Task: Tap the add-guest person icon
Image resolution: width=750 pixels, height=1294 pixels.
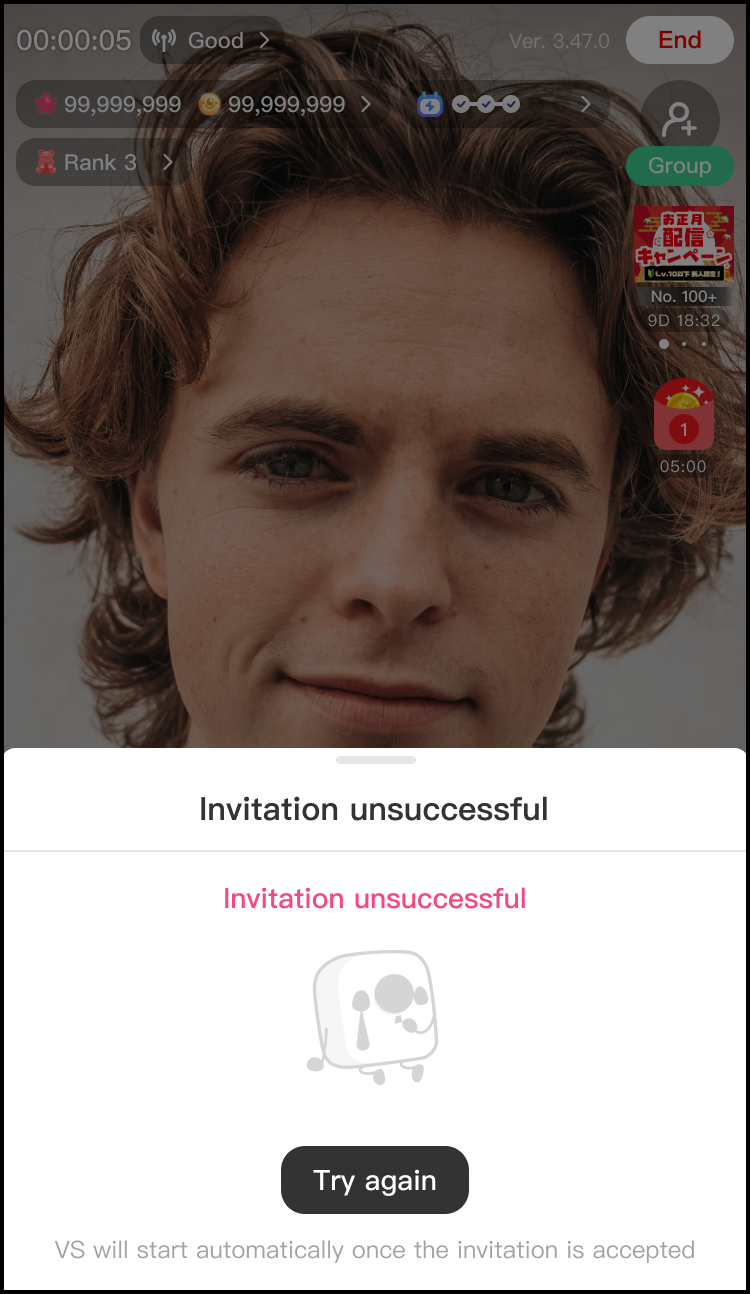Action: pyautogui.click(x=680, y=119)
